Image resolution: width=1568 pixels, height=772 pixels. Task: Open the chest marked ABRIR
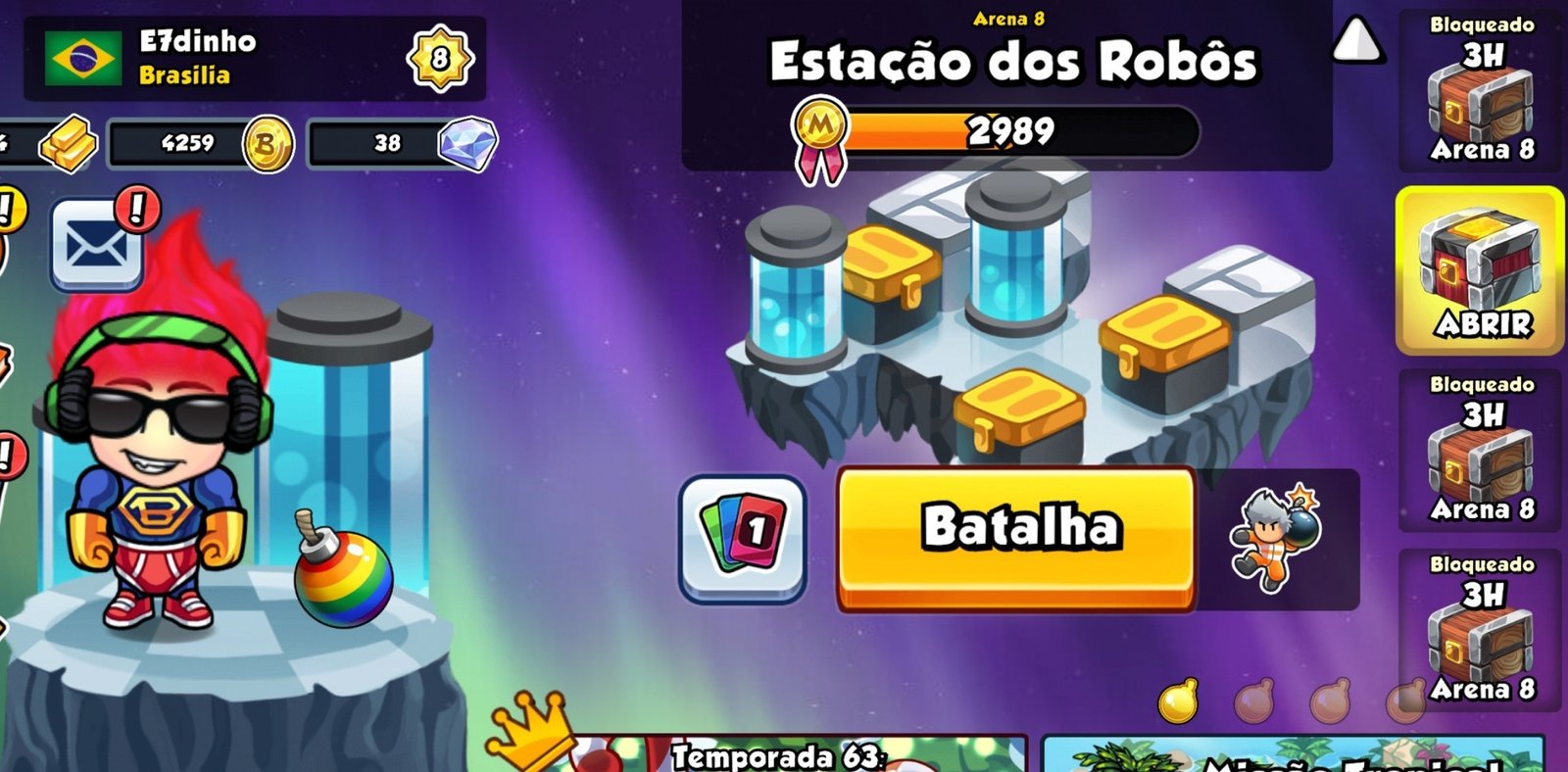click(x=1480, y=272)
